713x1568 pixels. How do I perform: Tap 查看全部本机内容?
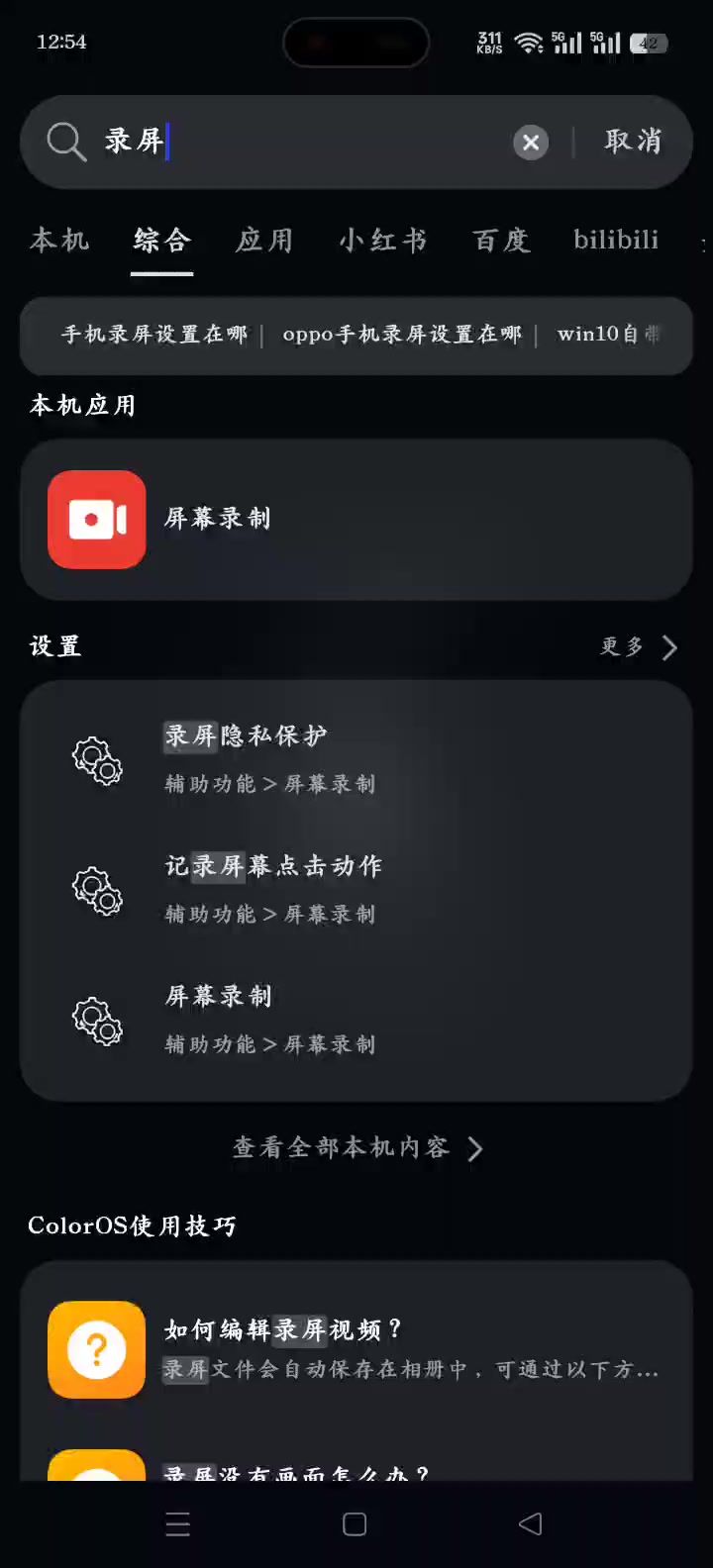(356, 1148)
